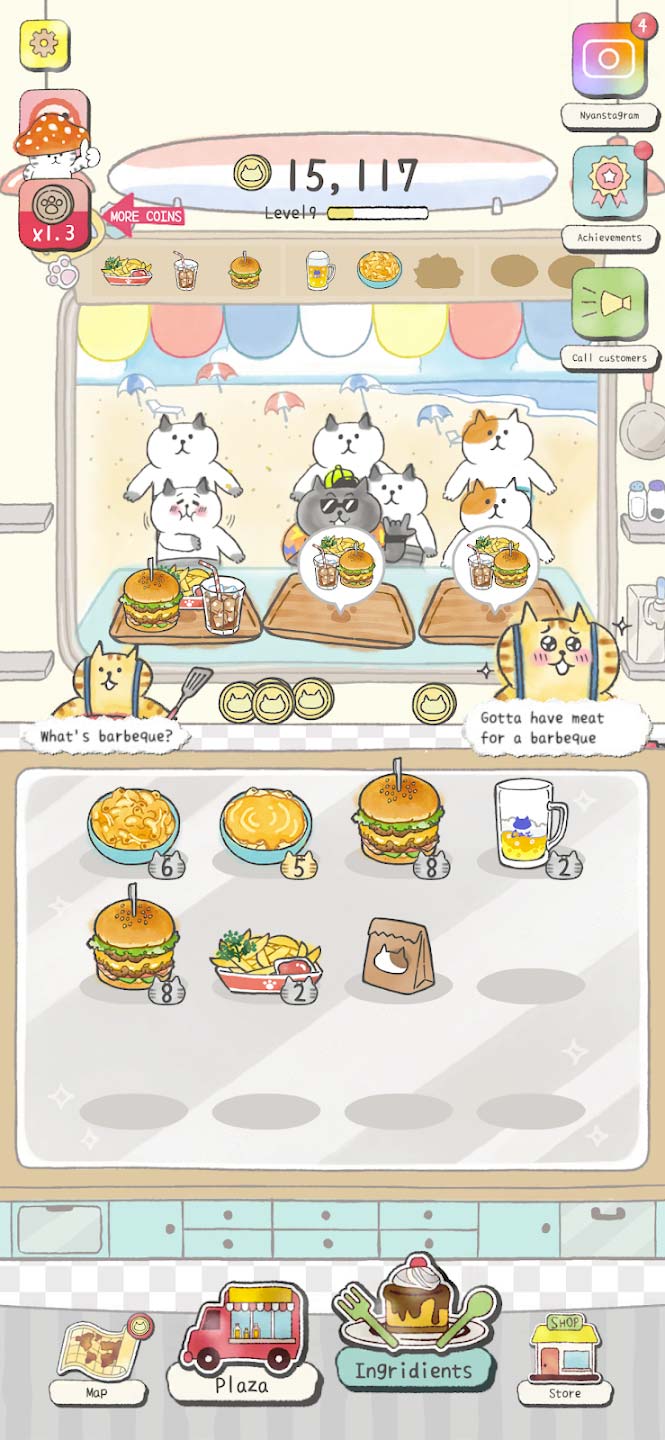
Task: Go to the Plaza food truck
Action: [243, 1342]
